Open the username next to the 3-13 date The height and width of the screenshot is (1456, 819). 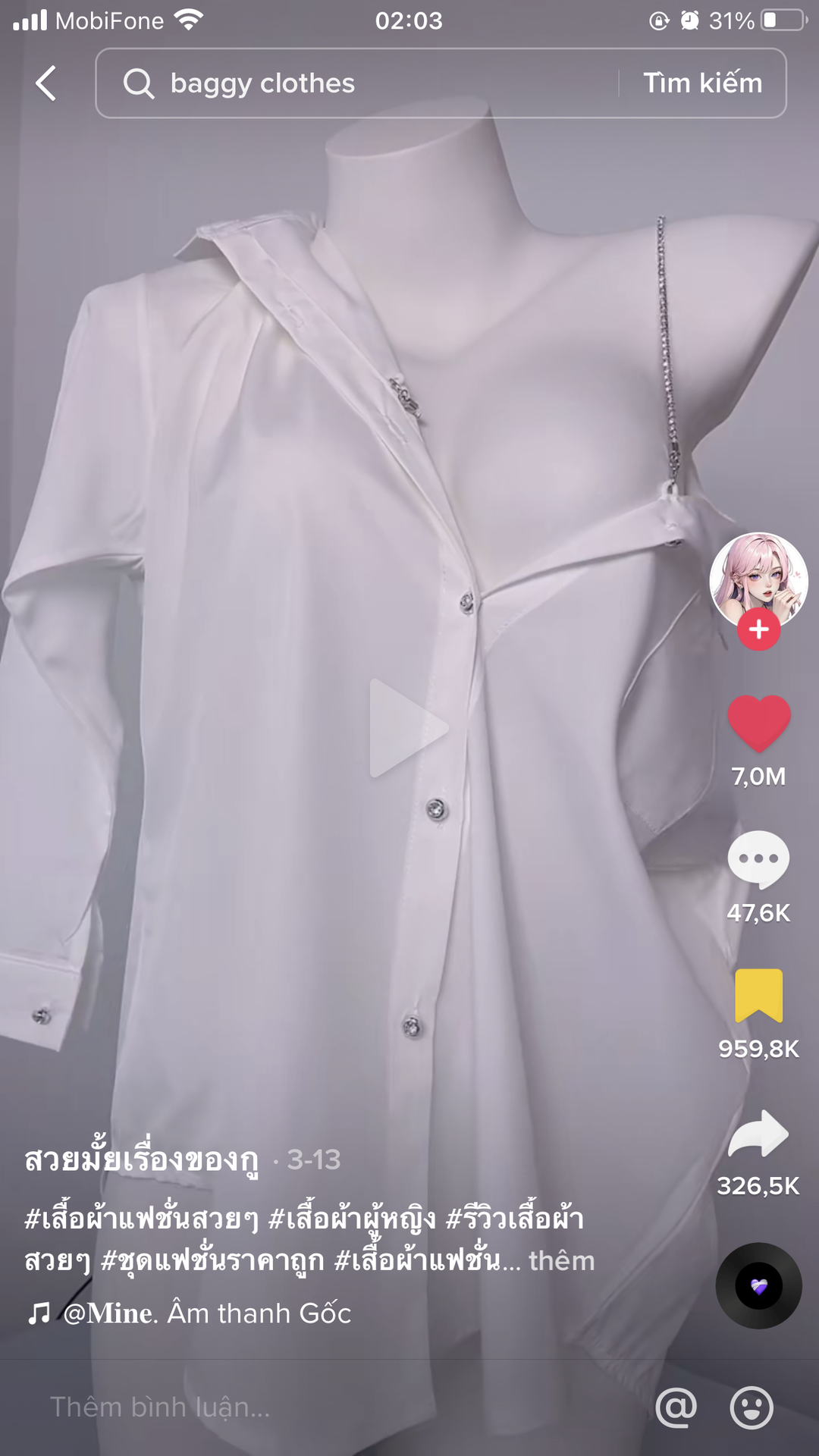click(x=141, y=1159)
